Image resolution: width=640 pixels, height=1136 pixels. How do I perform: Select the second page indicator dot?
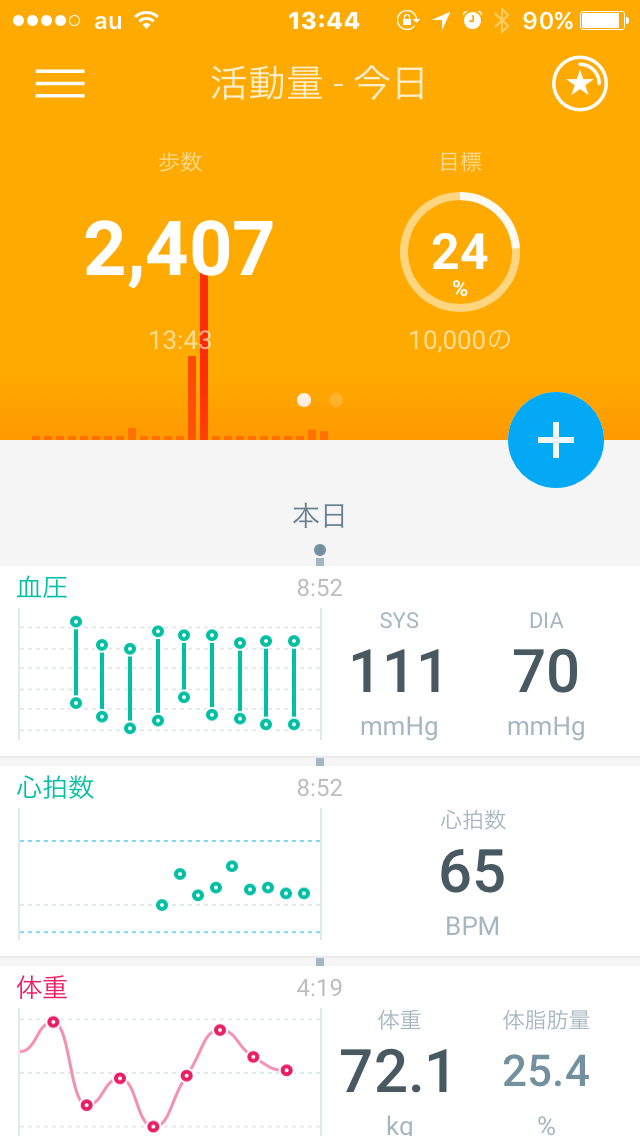click(336, 400)
